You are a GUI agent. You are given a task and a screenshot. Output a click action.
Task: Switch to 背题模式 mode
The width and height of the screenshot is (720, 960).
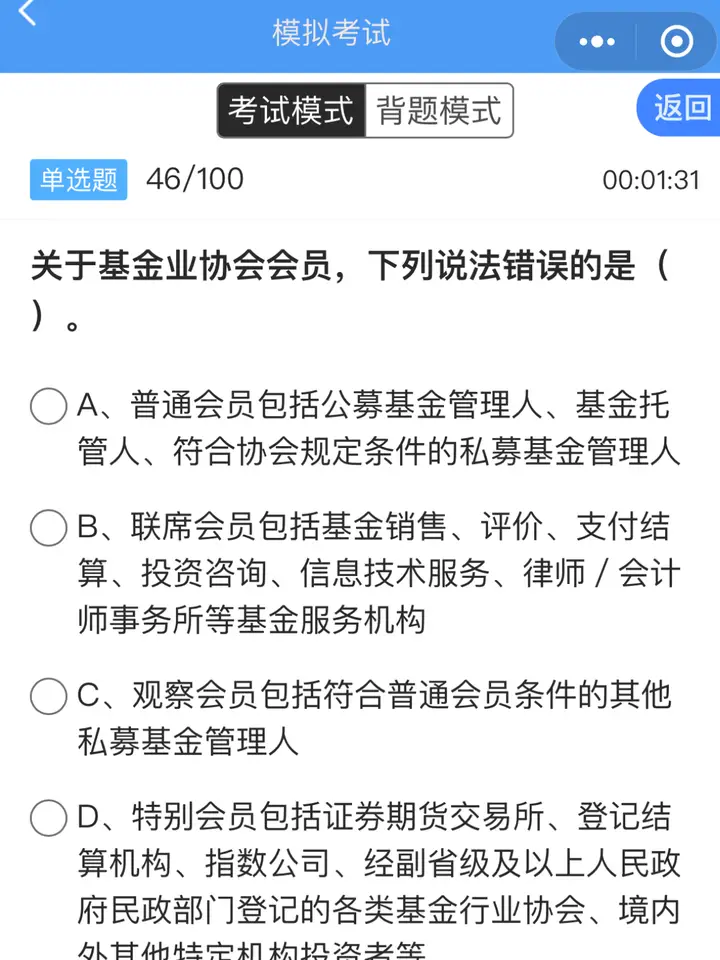point(436,111)
